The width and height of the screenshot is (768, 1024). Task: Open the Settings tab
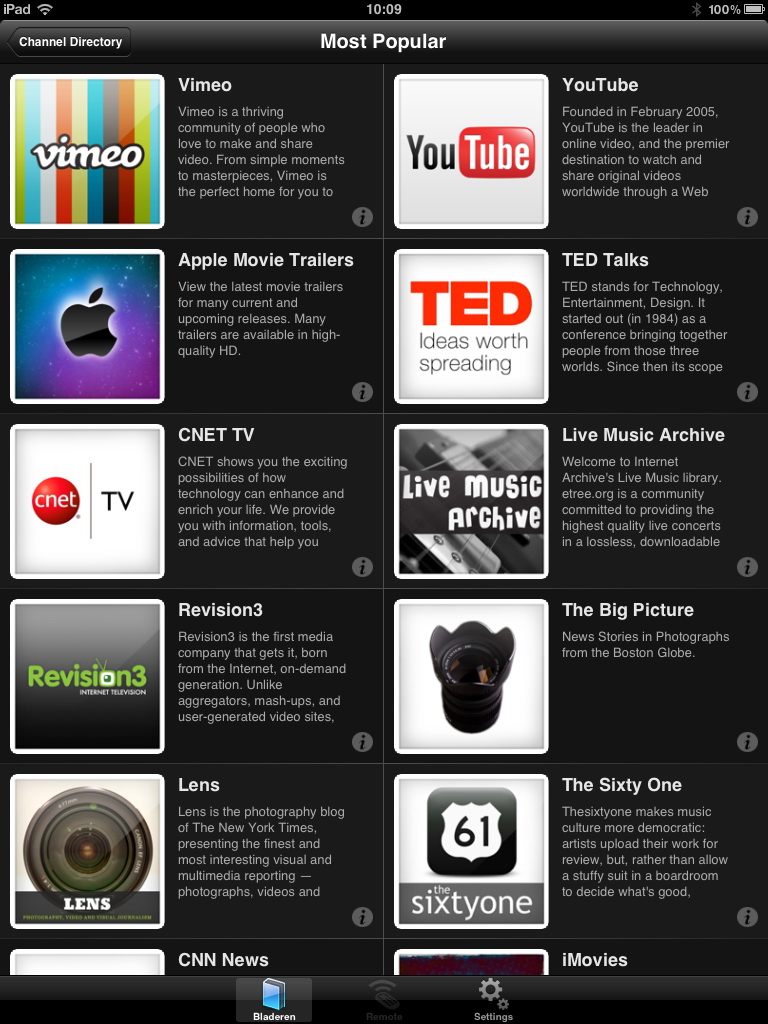[493, 1000]
